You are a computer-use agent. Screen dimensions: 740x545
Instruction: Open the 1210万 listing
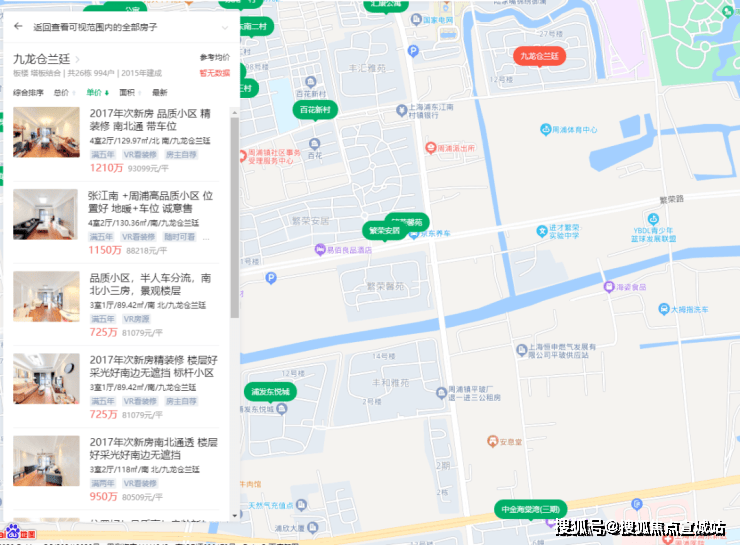120,140
